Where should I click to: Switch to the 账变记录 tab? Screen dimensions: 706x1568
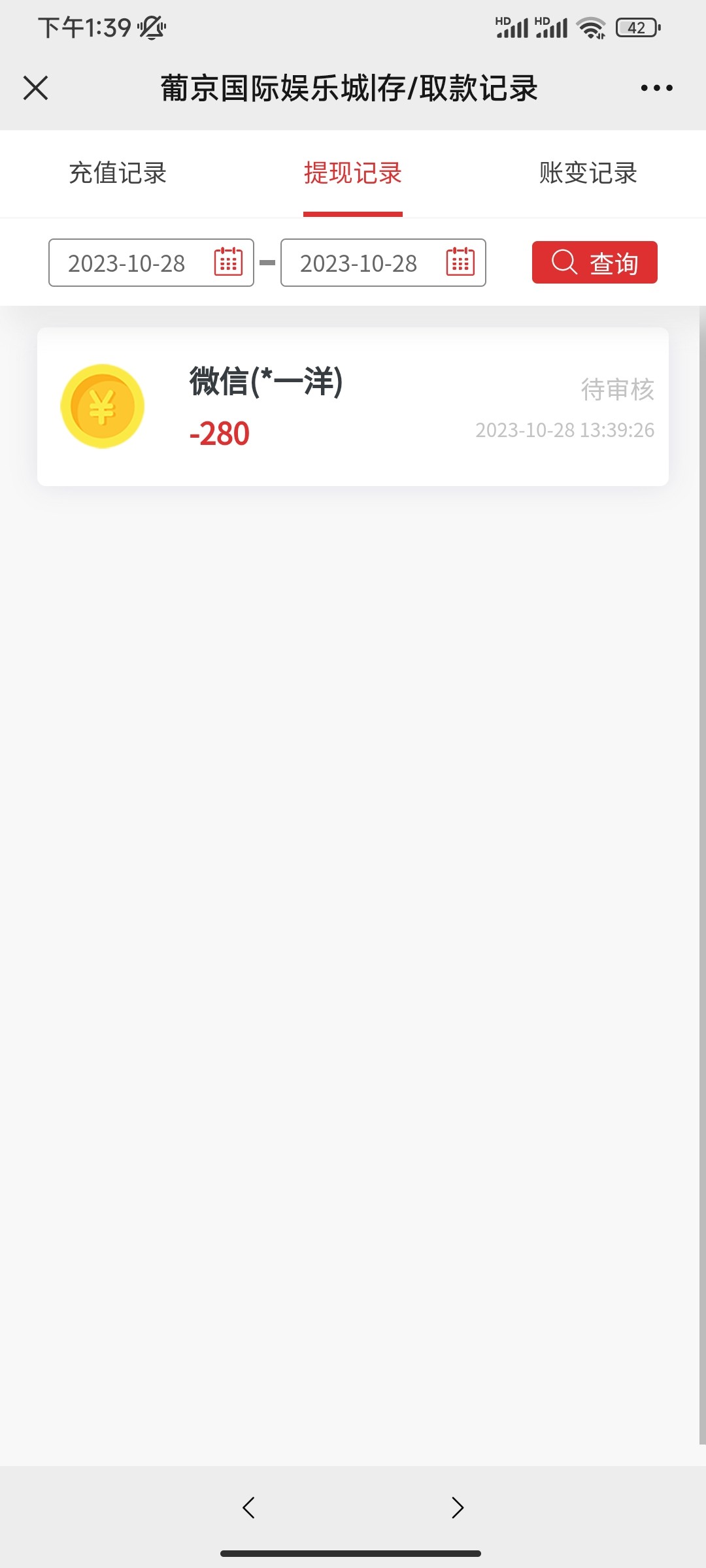pyautogui.click(x=588, y=173)
